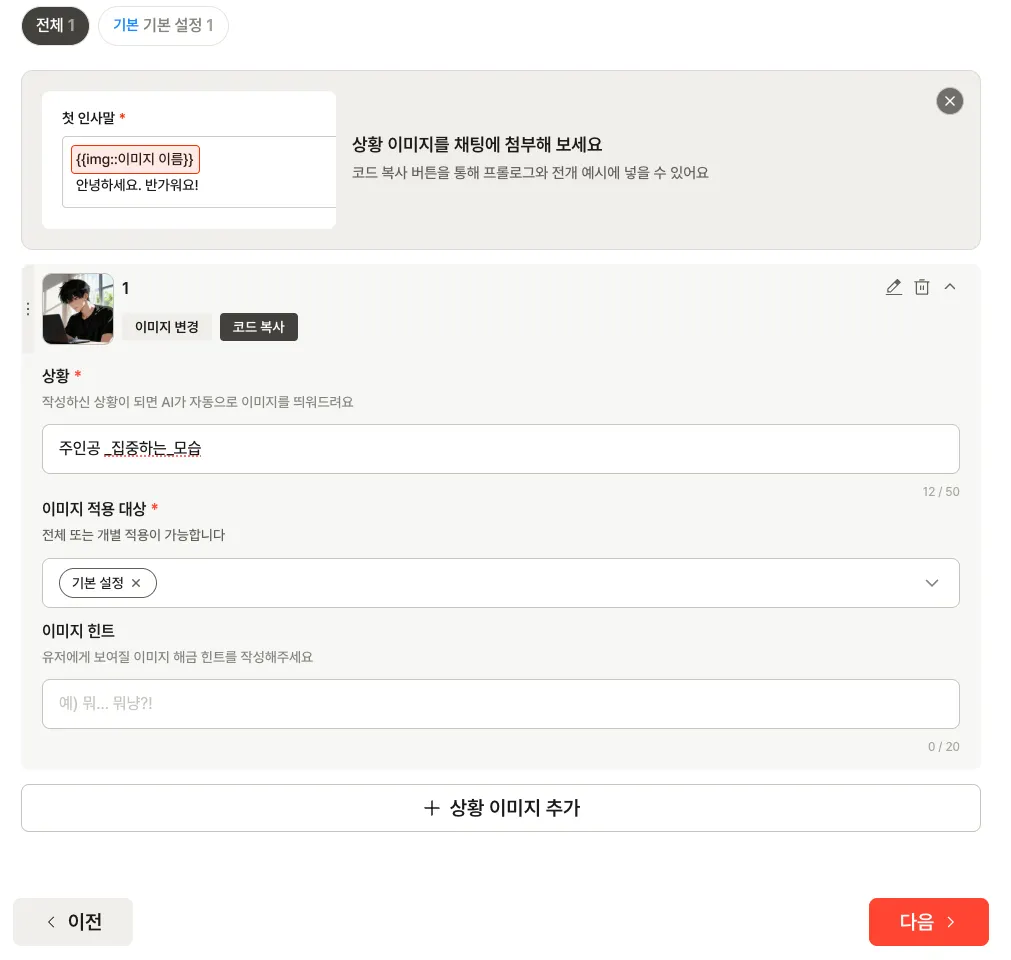
Task: Delete image 1 with the trash icon
Action: coord(921,287)
